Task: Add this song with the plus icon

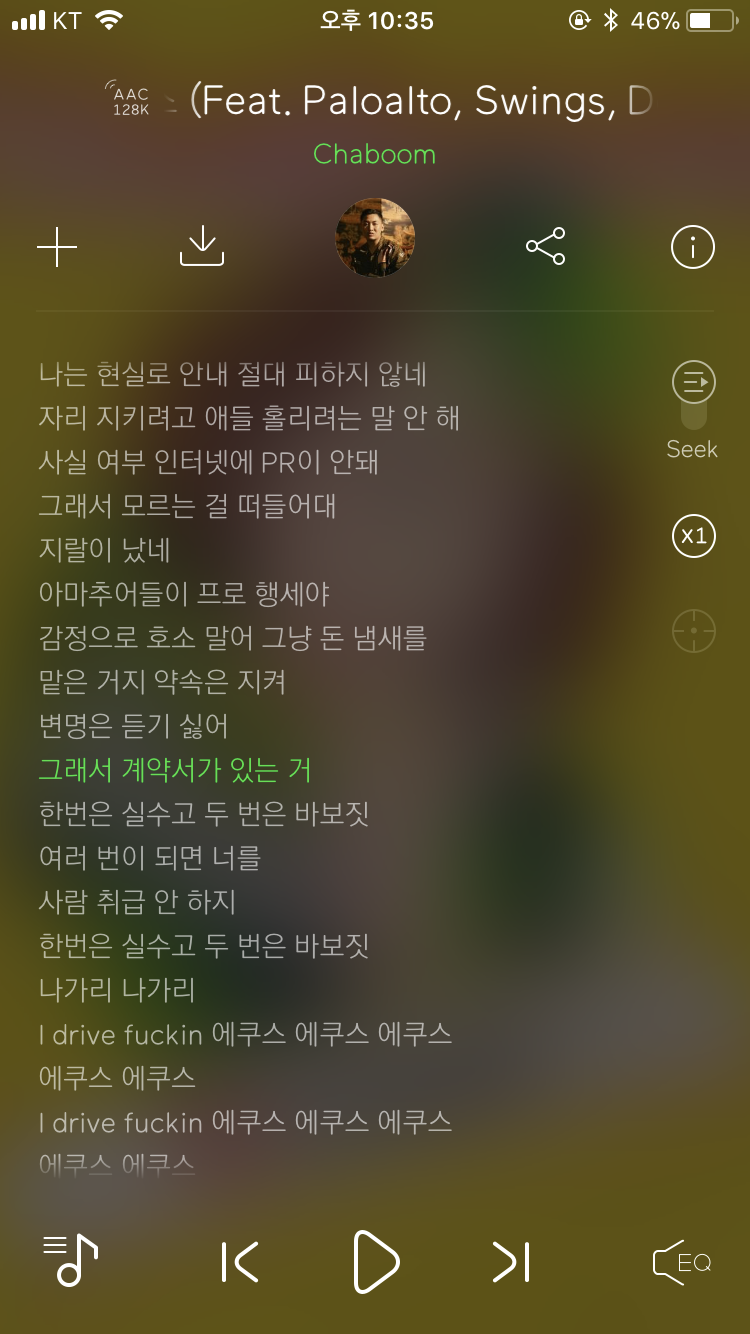Action: [57, 247]
